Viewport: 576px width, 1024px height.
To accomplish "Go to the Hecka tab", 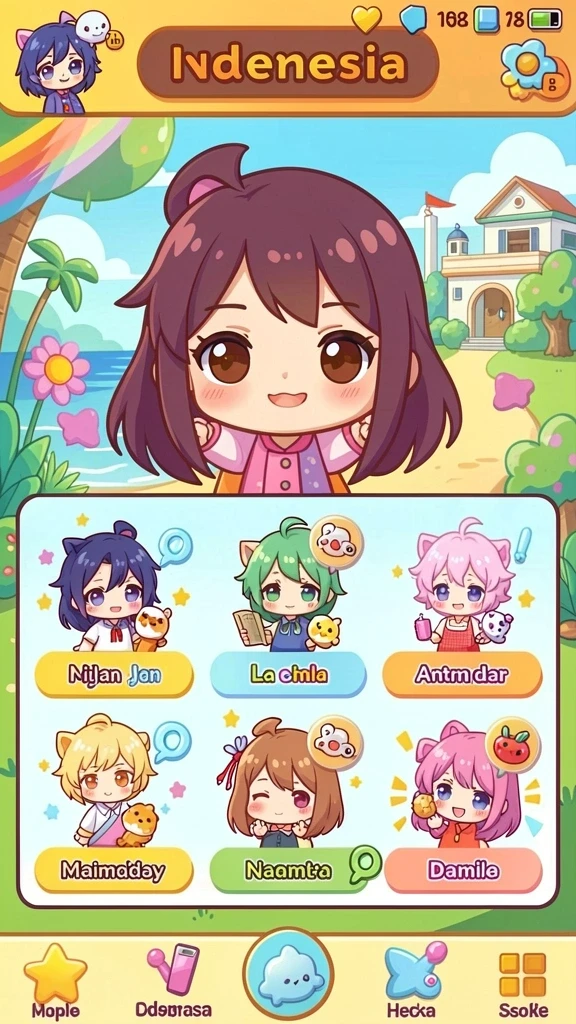I will tap(411, 982).
